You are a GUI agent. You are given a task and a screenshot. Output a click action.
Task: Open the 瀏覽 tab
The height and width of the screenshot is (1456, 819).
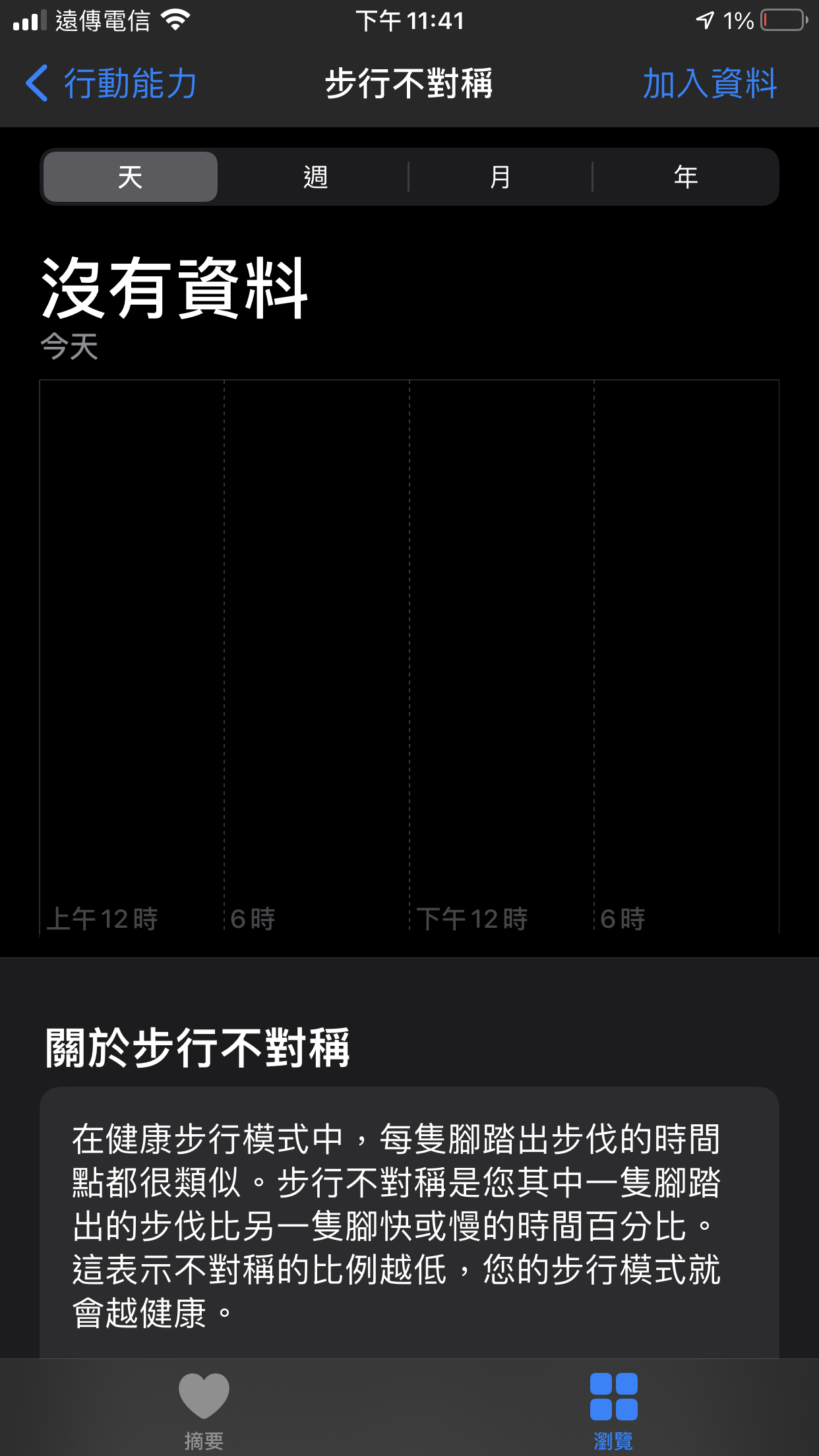pos(613,1409)
